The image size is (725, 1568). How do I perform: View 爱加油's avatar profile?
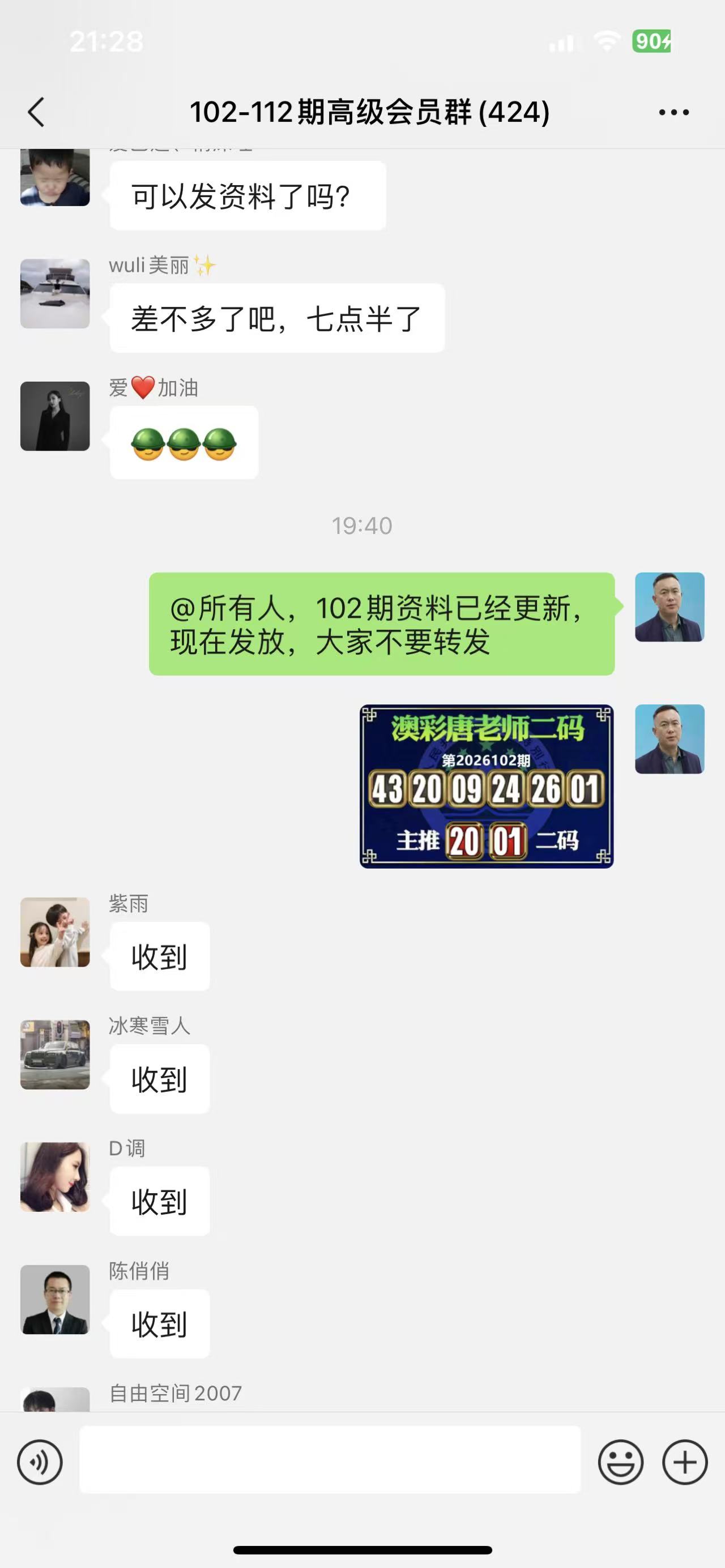click(55, 416)
